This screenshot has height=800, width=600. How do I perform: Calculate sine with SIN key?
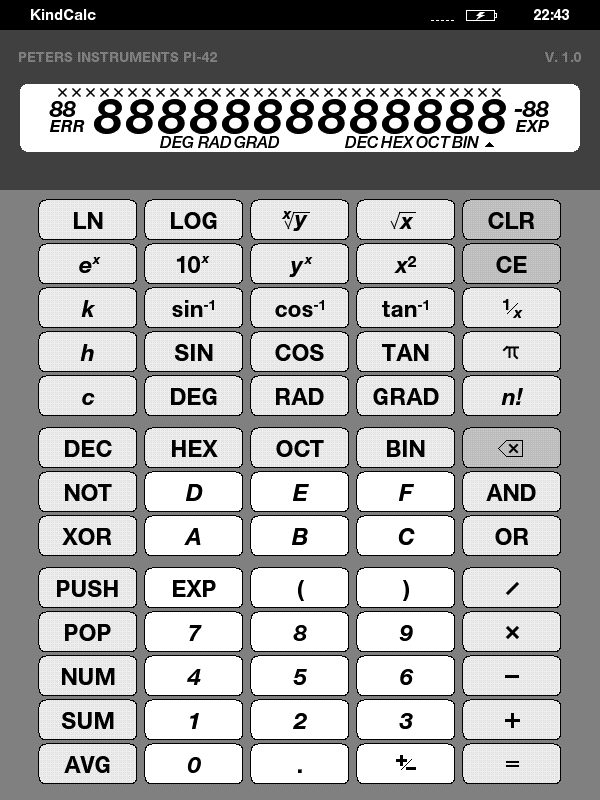(x=193, y=353)
